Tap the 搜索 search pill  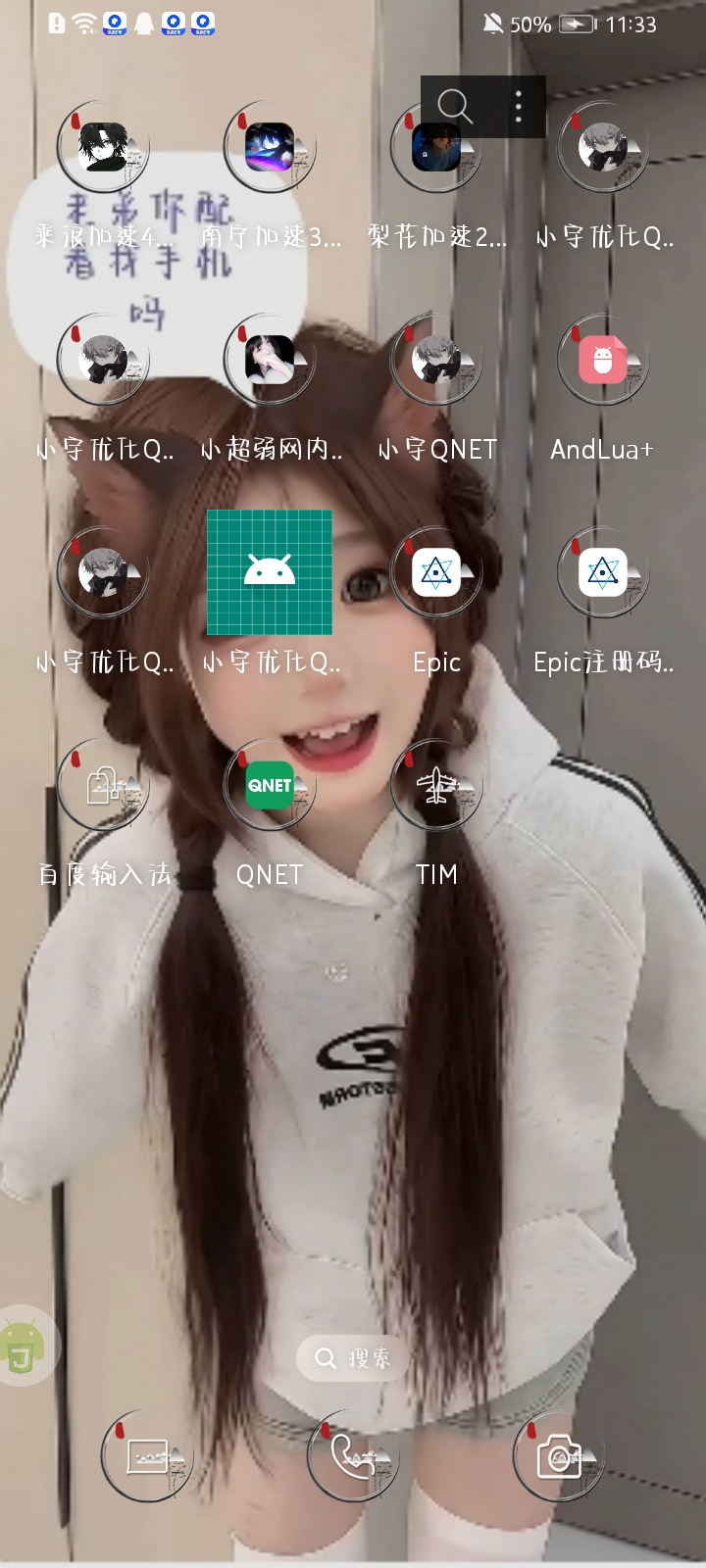pyautogui.click(x=353, y=1358)
